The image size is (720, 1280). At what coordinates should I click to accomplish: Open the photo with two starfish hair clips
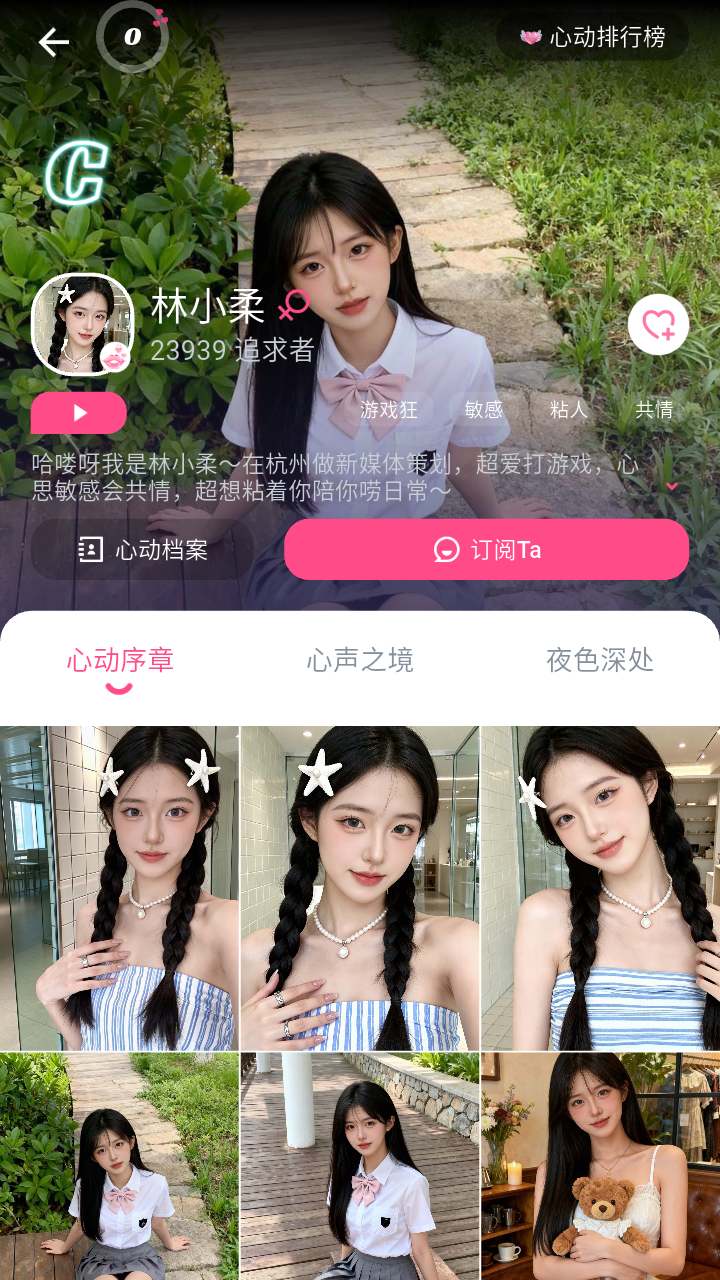click(x=119, y=888)
